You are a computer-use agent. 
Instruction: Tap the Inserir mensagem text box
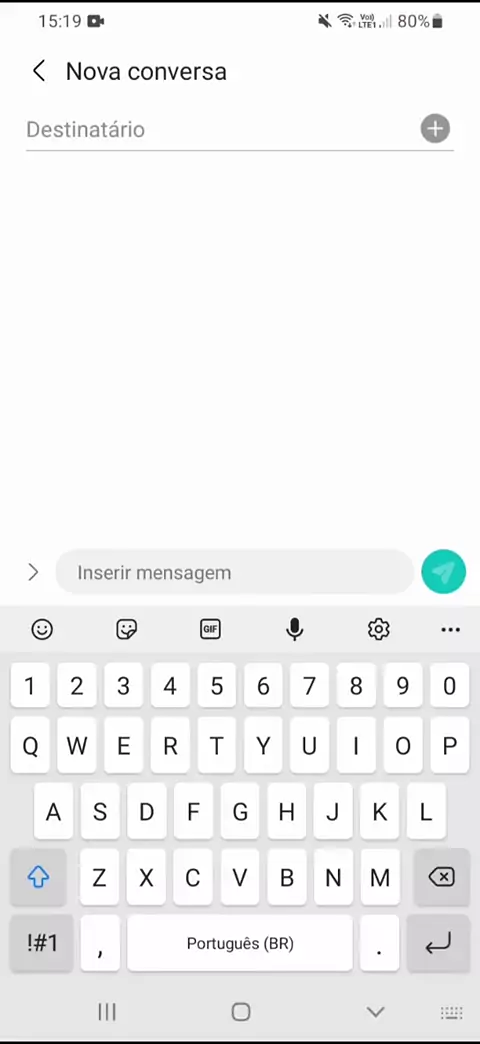coord(234,572)
